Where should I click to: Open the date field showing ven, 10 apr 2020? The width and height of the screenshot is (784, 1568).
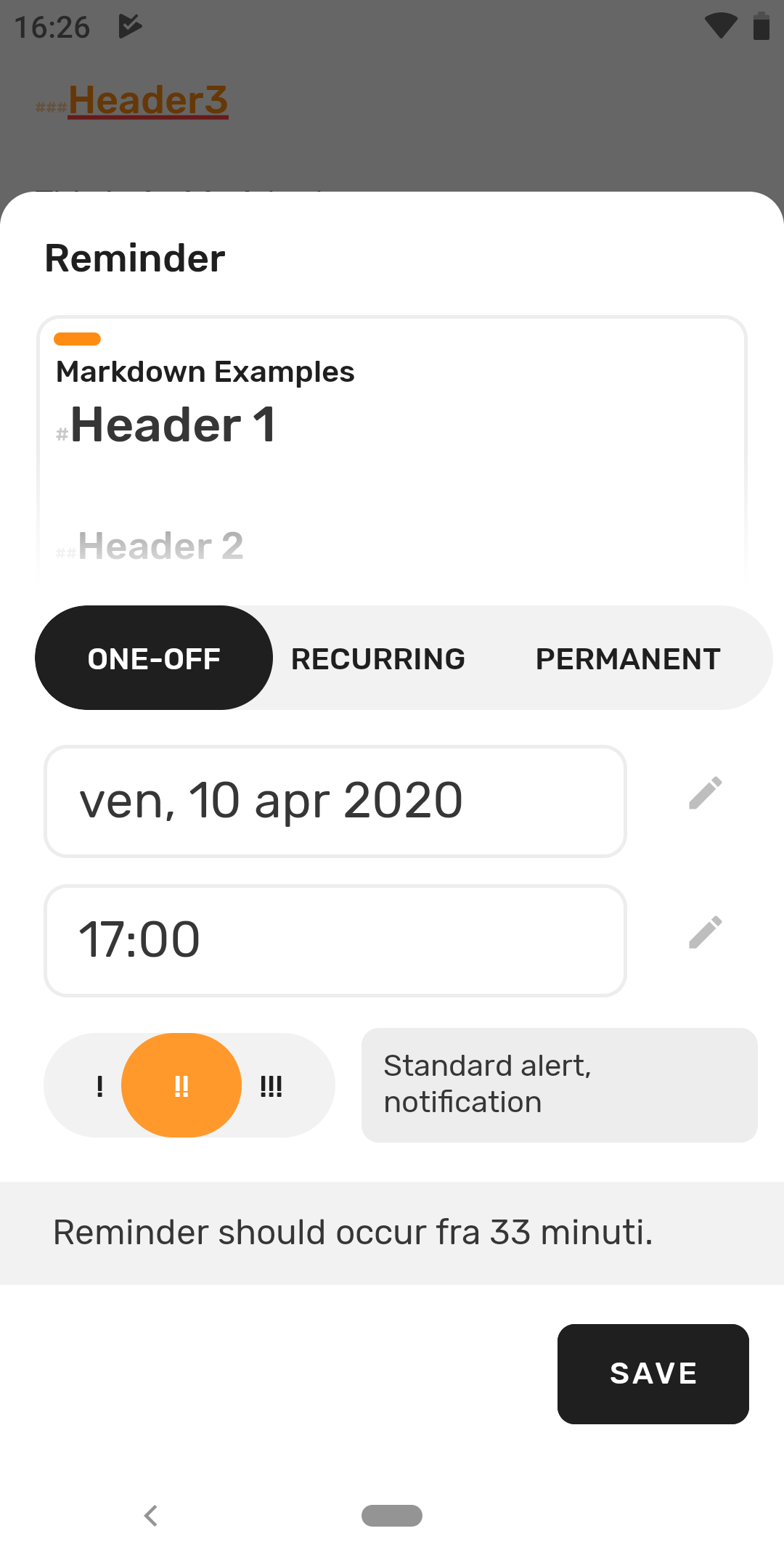click(x=335, y=801)
